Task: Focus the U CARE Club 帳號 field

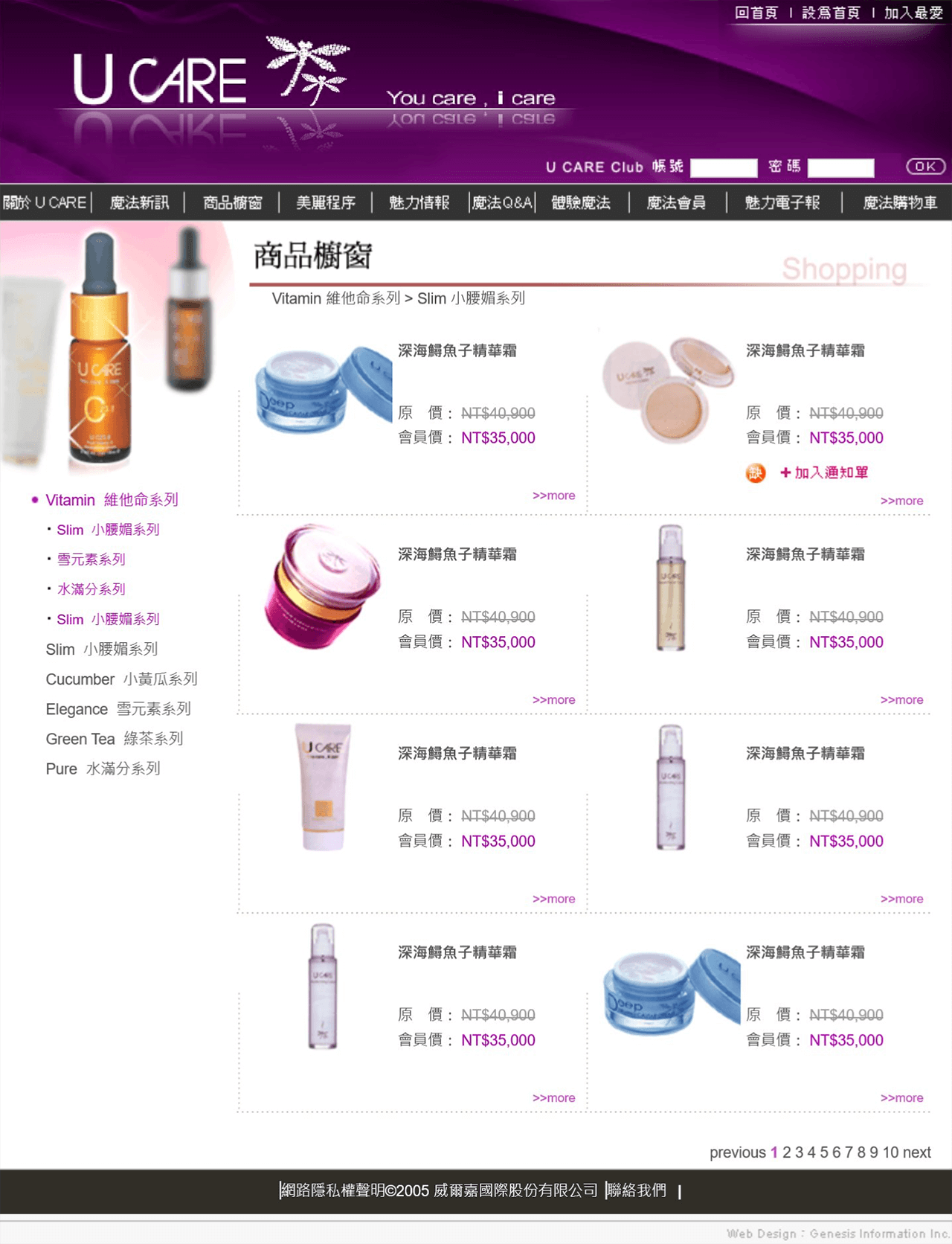Action: click(x=723, y=167)
